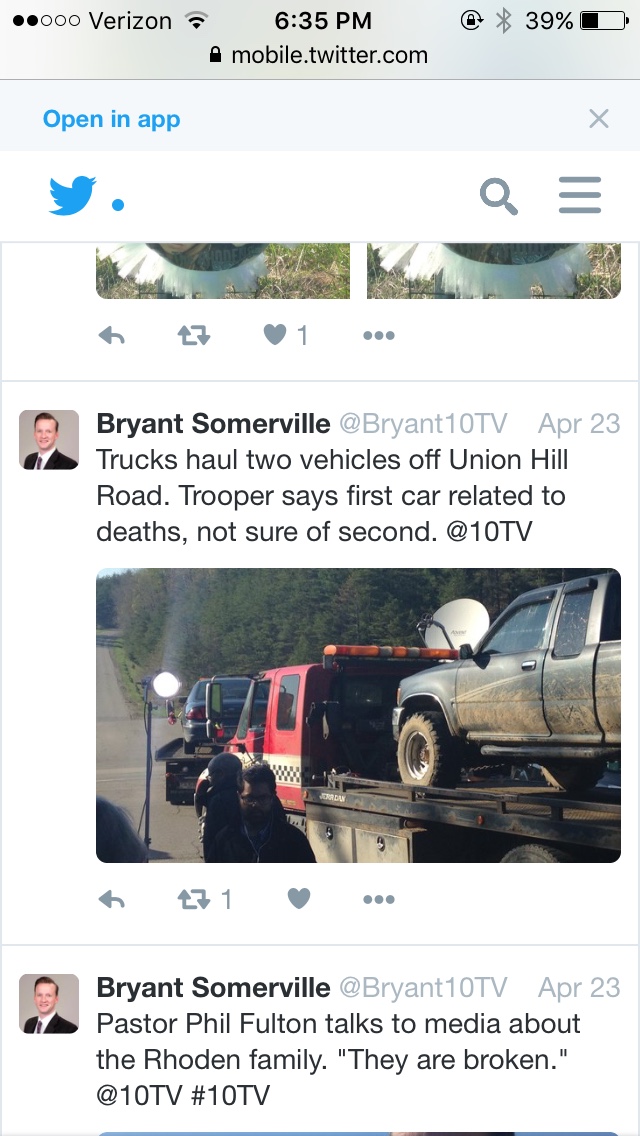Open Bryant Somerville's profile from Union Hill tweet
This screenshot has height=1136, width=640.
click(x=212, y=424)
